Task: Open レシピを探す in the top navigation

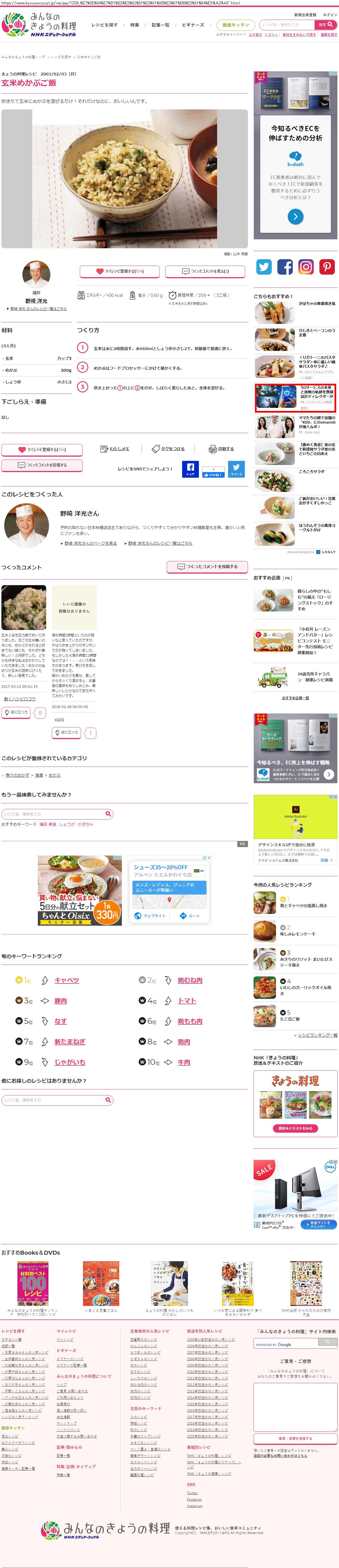Action: pyautogui.click(x=105, y=25)
